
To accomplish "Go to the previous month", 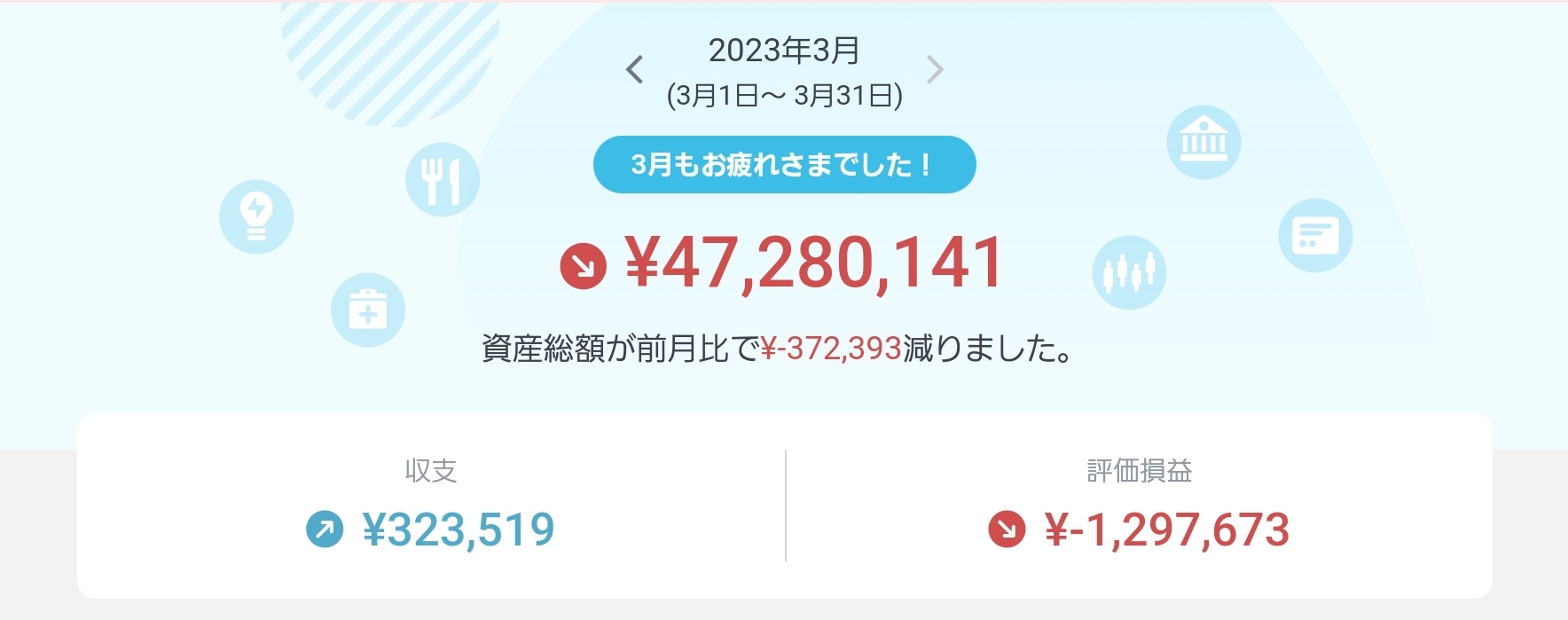I will tap(634, 69).
